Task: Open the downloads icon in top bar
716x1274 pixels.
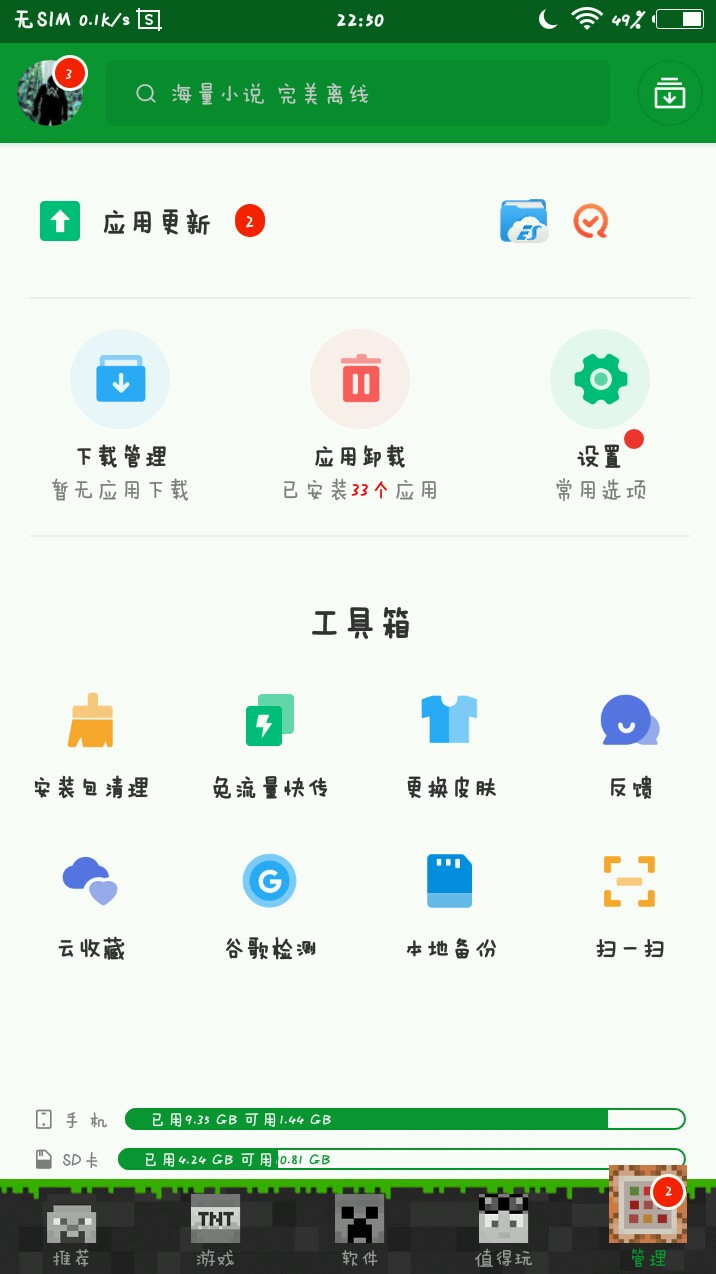Action: tap(670, 93)
